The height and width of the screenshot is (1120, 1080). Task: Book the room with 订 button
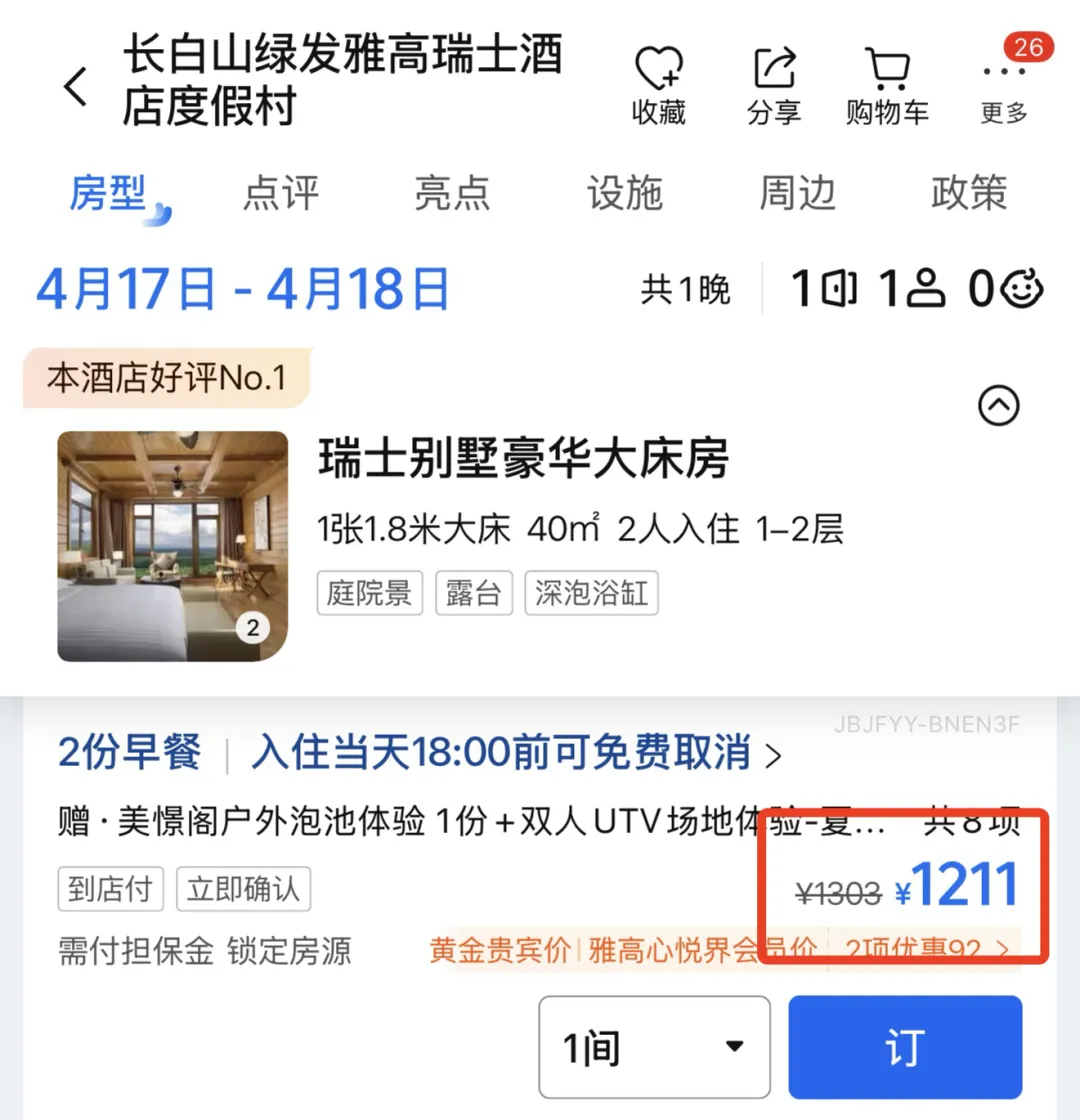point(905,1047)
